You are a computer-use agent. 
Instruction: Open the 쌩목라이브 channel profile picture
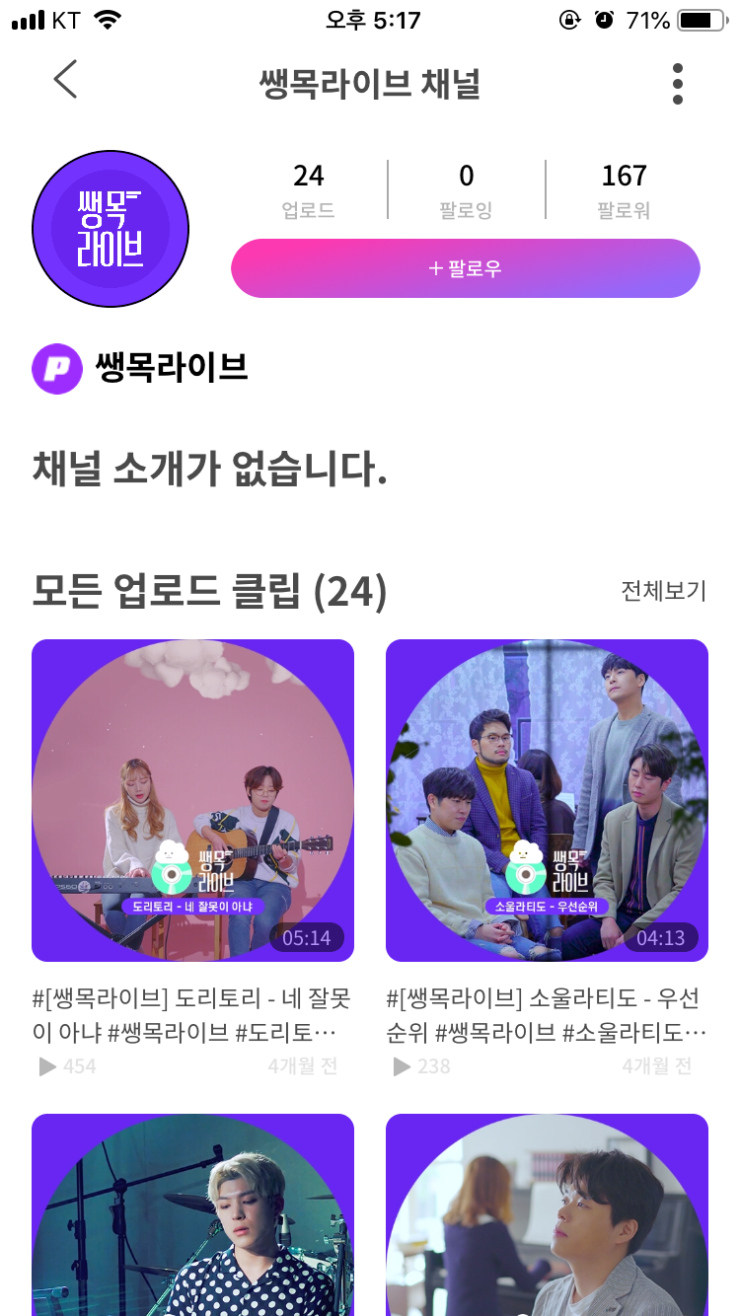(x=111, y=229)
